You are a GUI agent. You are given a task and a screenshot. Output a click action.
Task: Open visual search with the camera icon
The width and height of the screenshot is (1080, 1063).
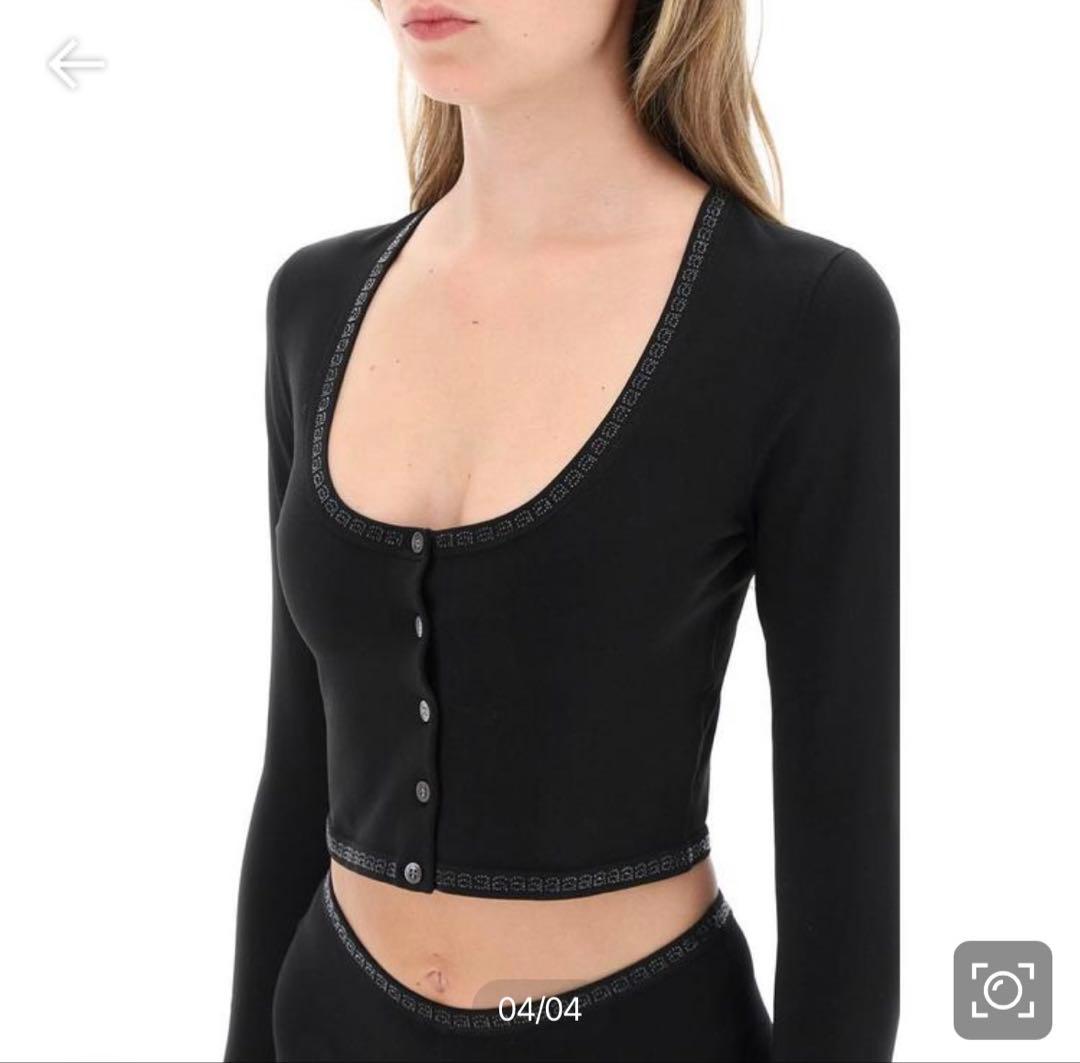[1002, 990]
